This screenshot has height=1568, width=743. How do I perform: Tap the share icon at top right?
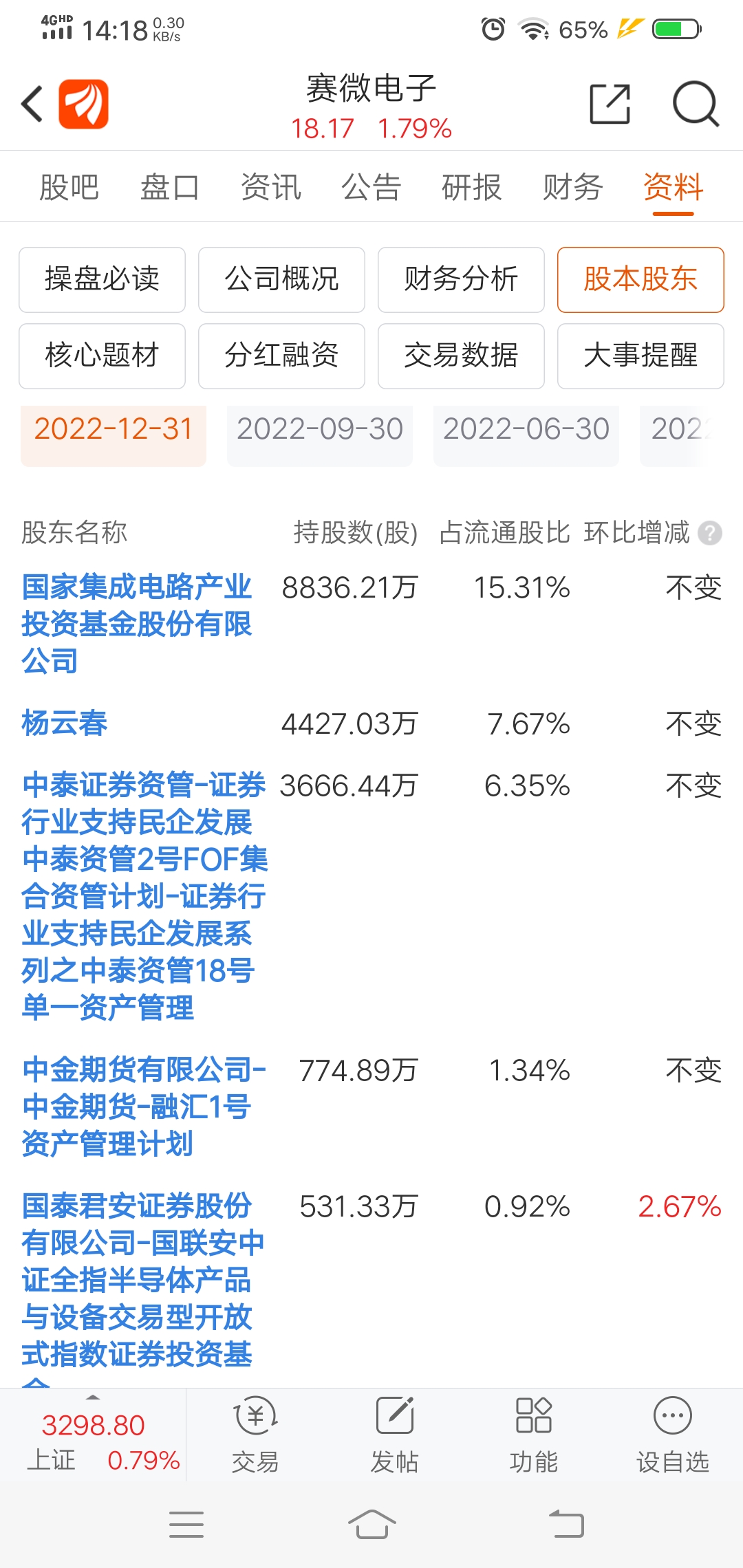(611, 103)
